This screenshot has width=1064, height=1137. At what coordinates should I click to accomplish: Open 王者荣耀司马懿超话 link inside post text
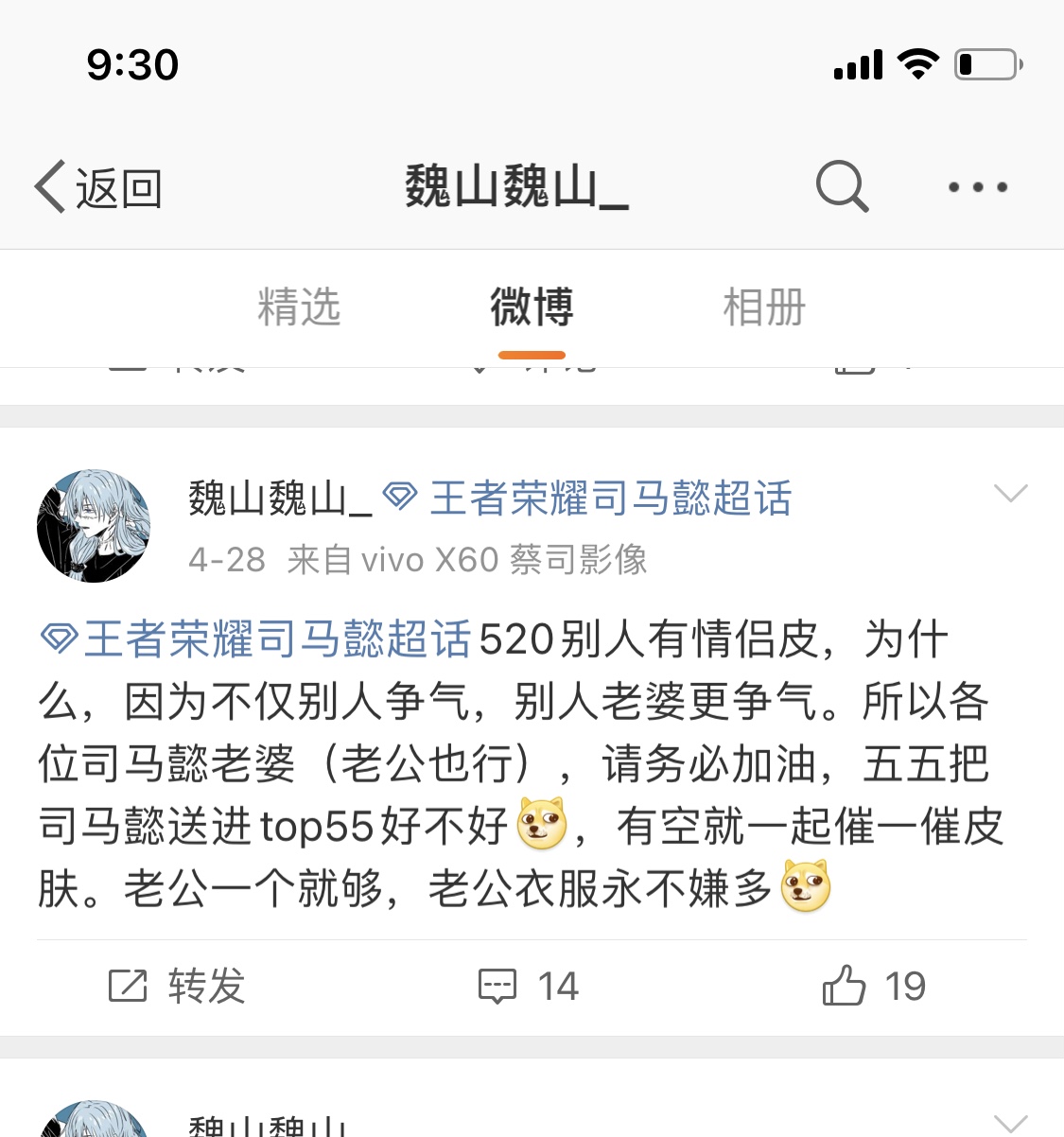point(257,639)
